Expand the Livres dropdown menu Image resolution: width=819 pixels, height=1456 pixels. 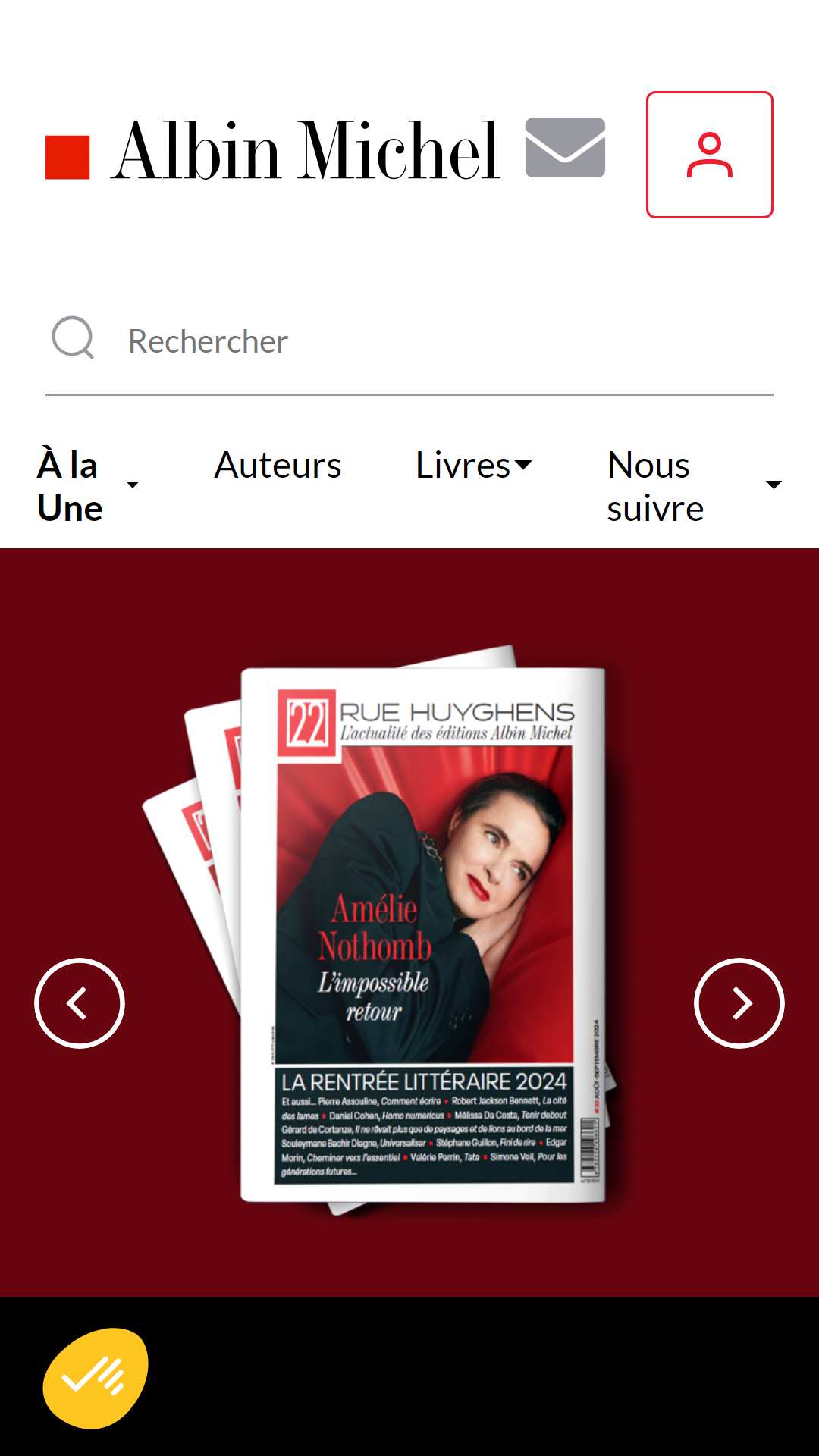click(474, 465)
